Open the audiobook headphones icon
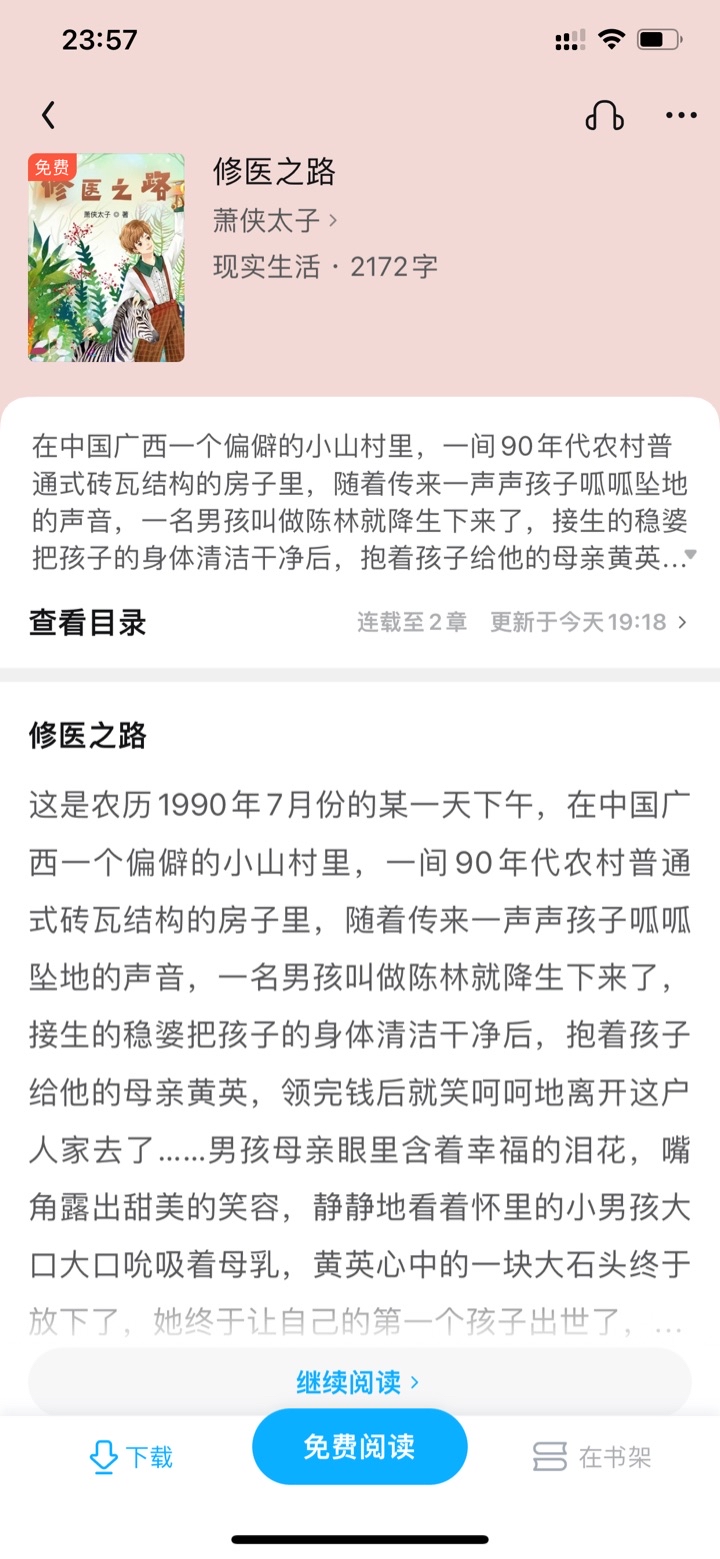The height and width of the screenshot is (1559, 720). [604, 115]
